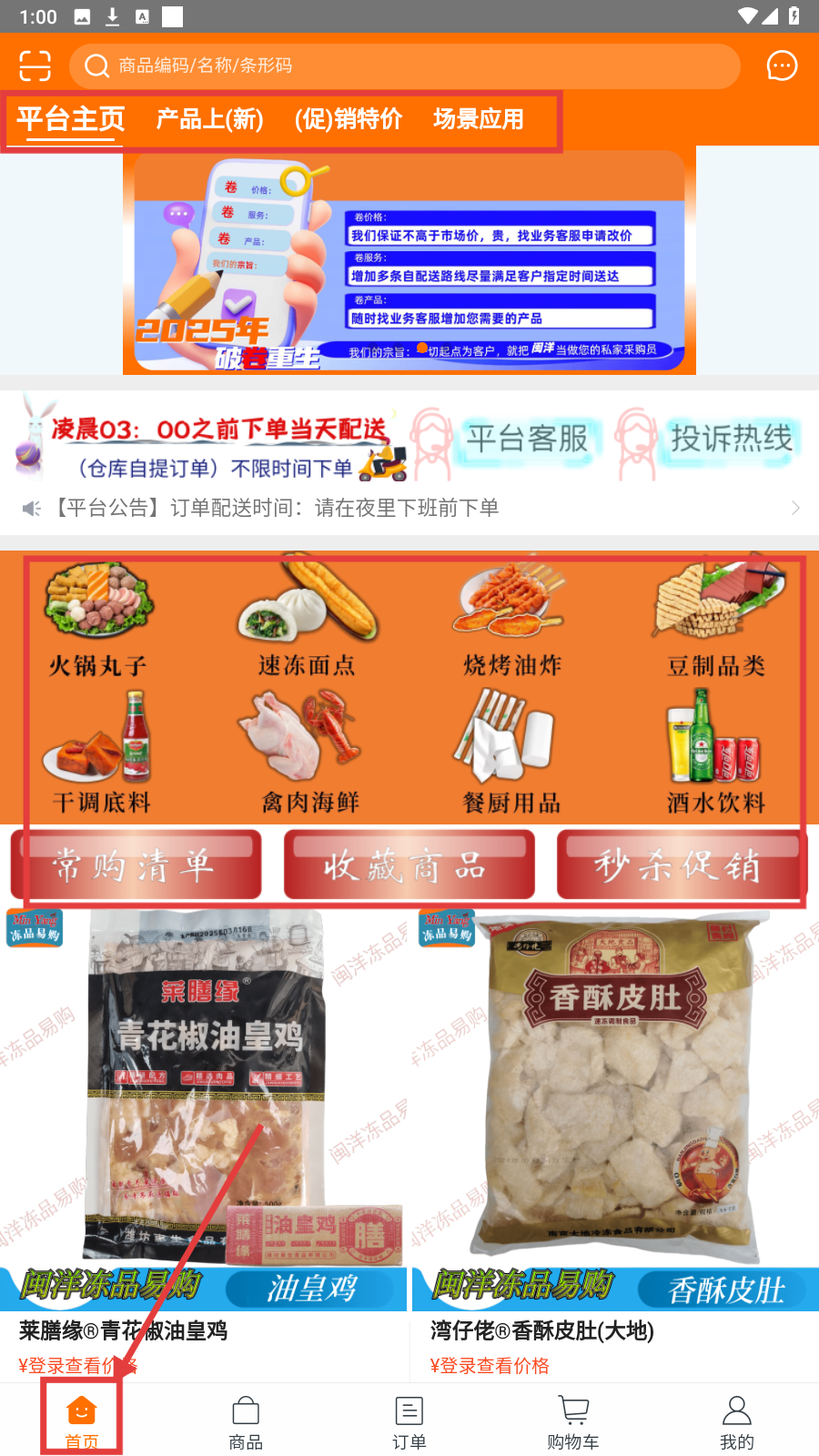
Task: Open the messages chat bubble icon
Action: pyautogui.click(x=782, y=66)
